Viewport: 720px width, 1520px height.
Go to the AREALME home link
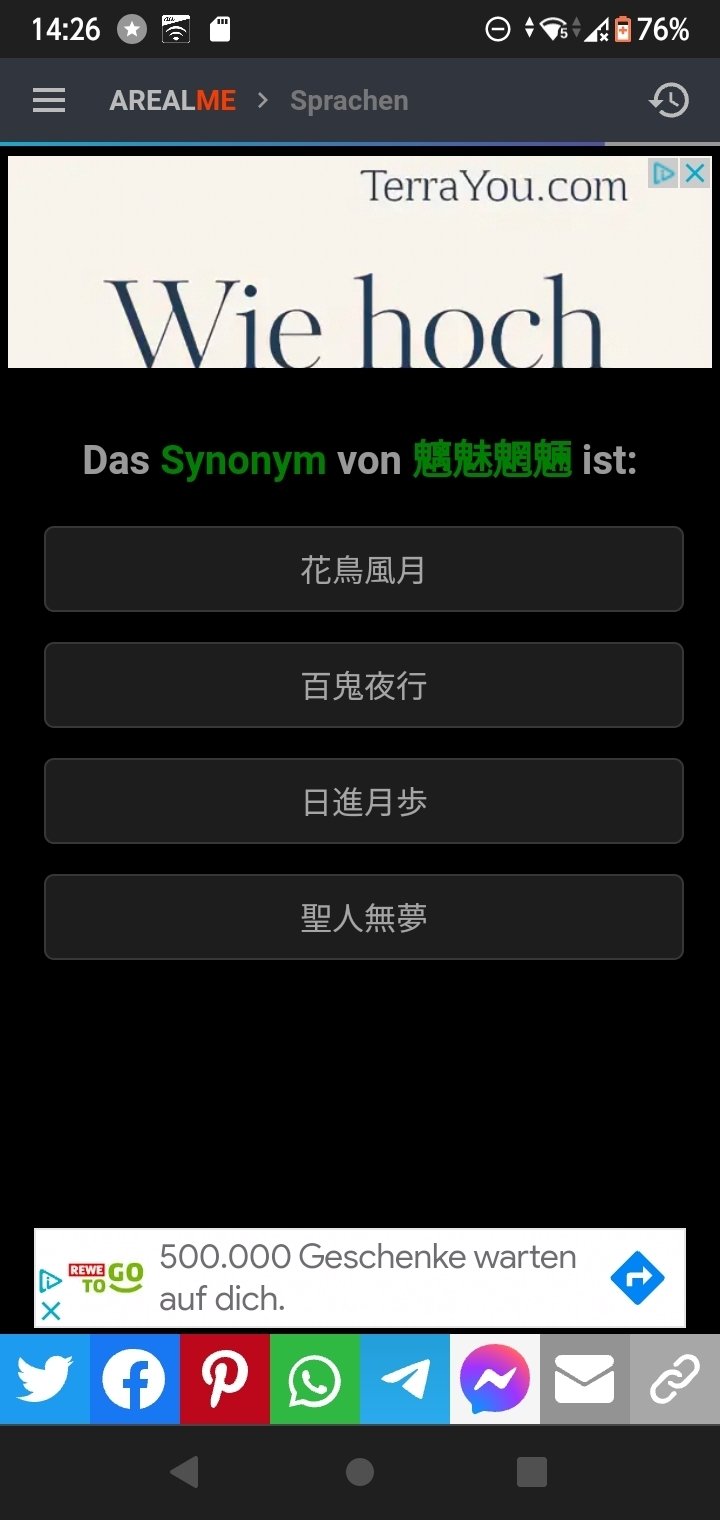pos(172,101)
